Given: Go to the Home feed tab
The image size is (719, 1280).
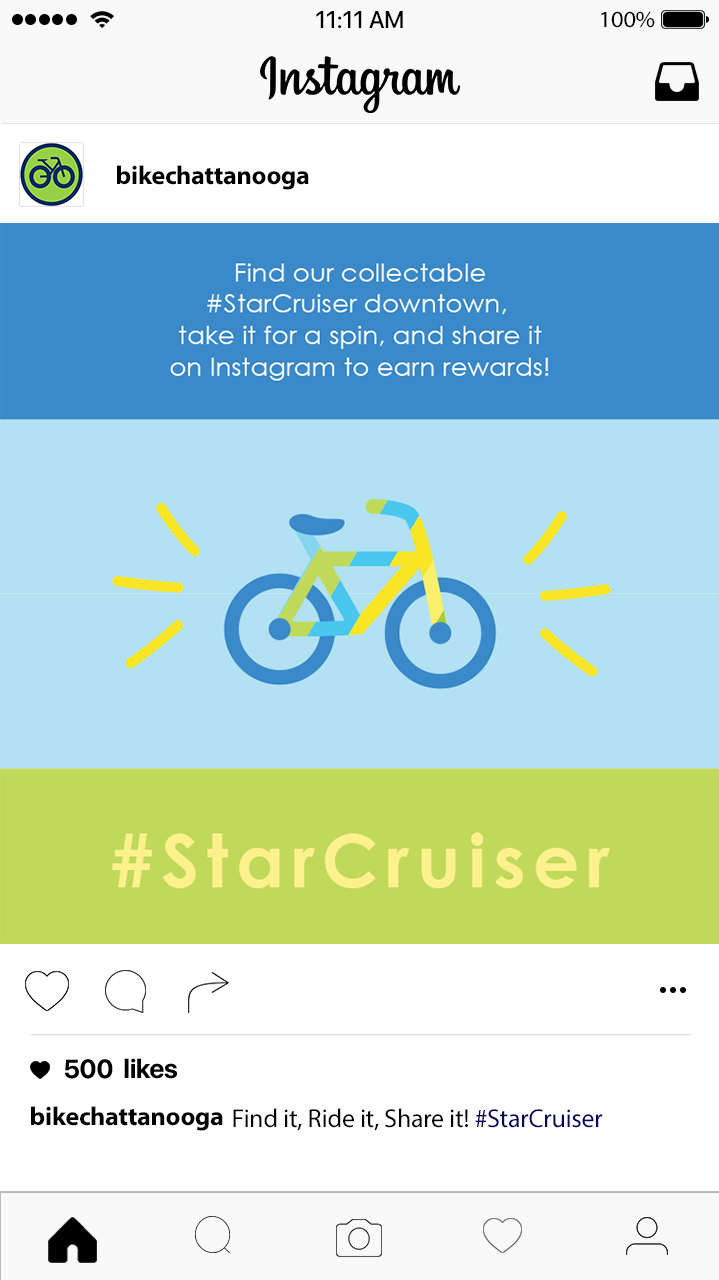Looking at the screenshot, I should click(72, 1238).
